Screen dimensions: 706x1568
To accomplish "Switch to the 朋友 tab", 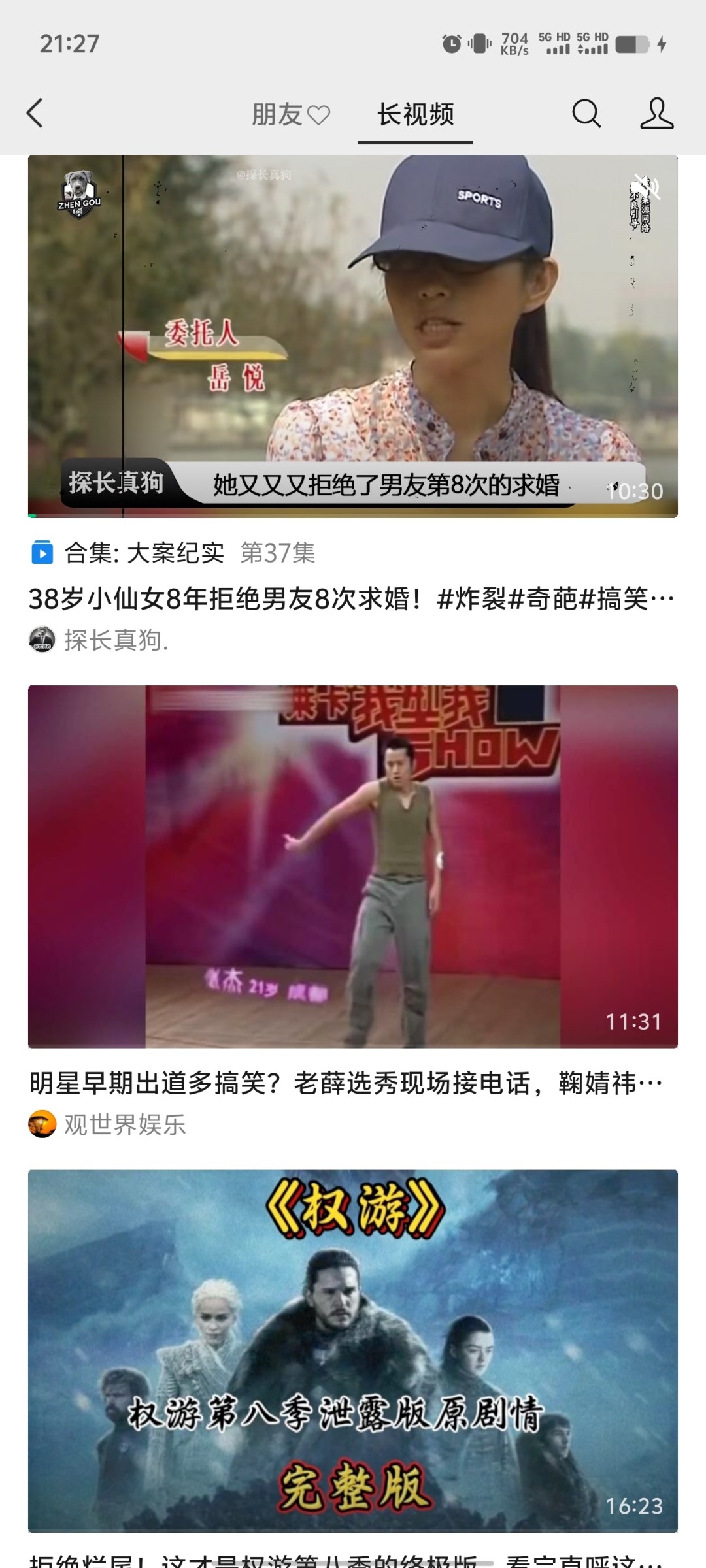I will coord(290,115).
